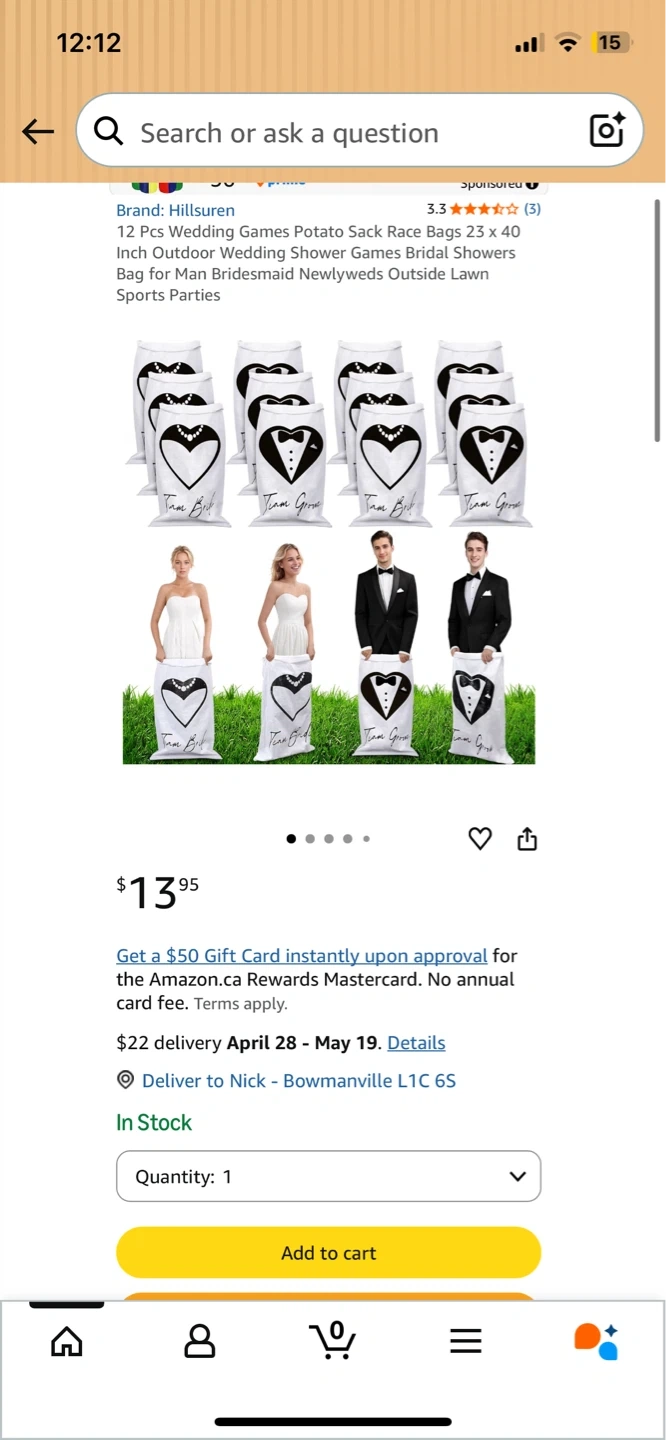This screenshot has height=1440, width=666.
Task: Open the shopping cart tab
Action: click(x=333, y=1341)
